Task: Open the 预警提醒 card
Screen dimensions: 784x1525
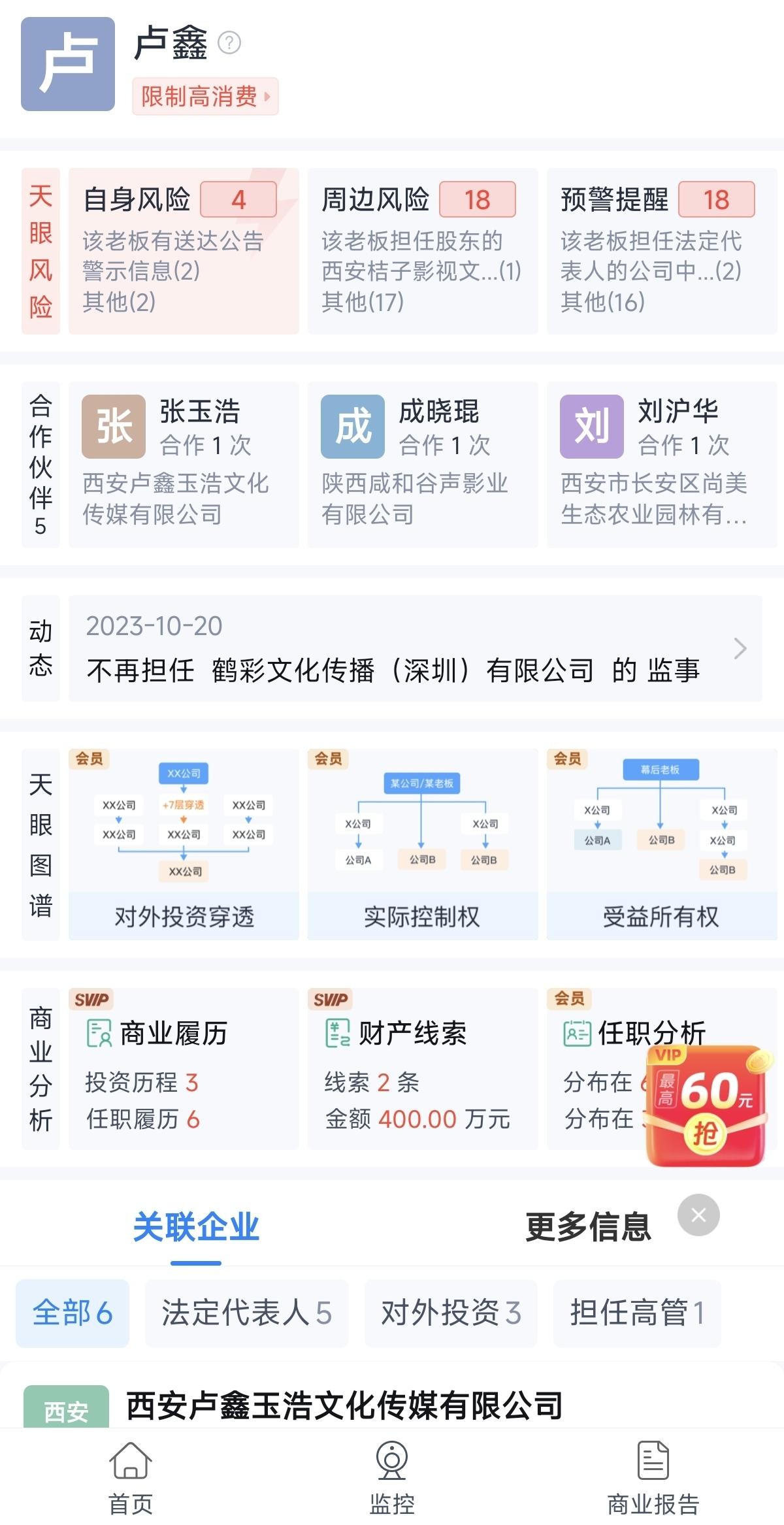Action: [x=661, y=251]
